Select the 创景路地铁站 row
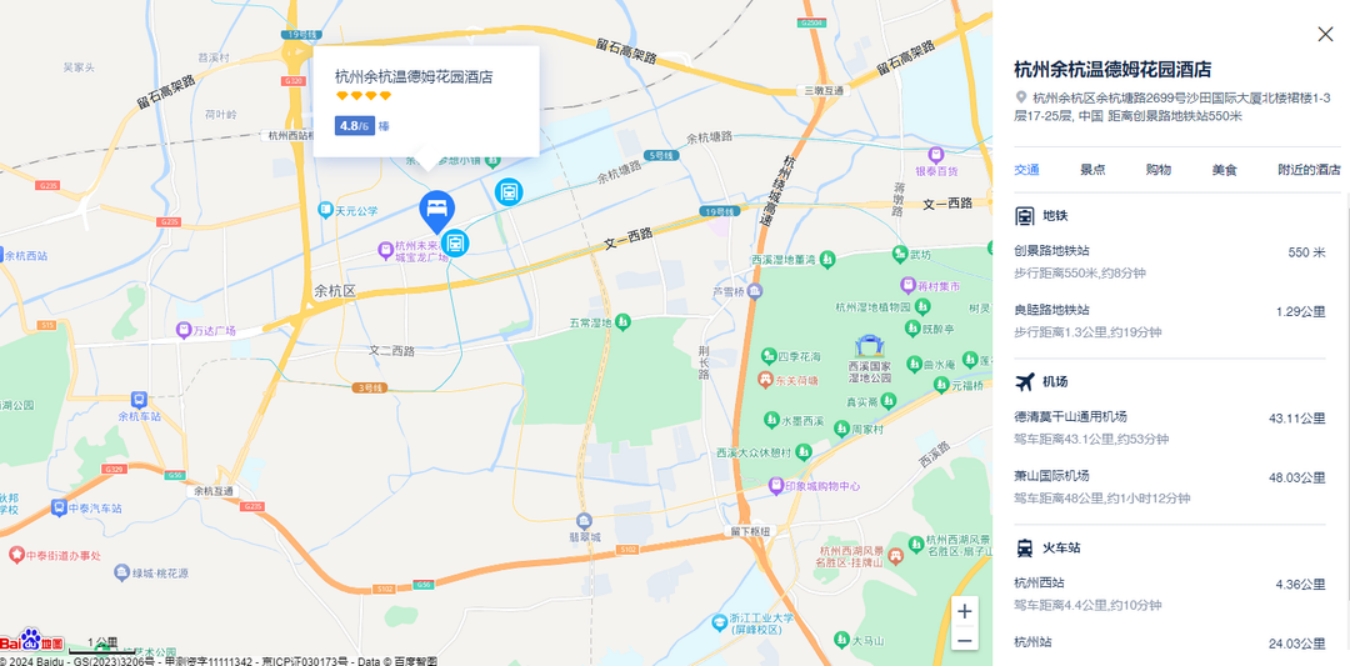 pyautogui.click(x=1169, y=261)
